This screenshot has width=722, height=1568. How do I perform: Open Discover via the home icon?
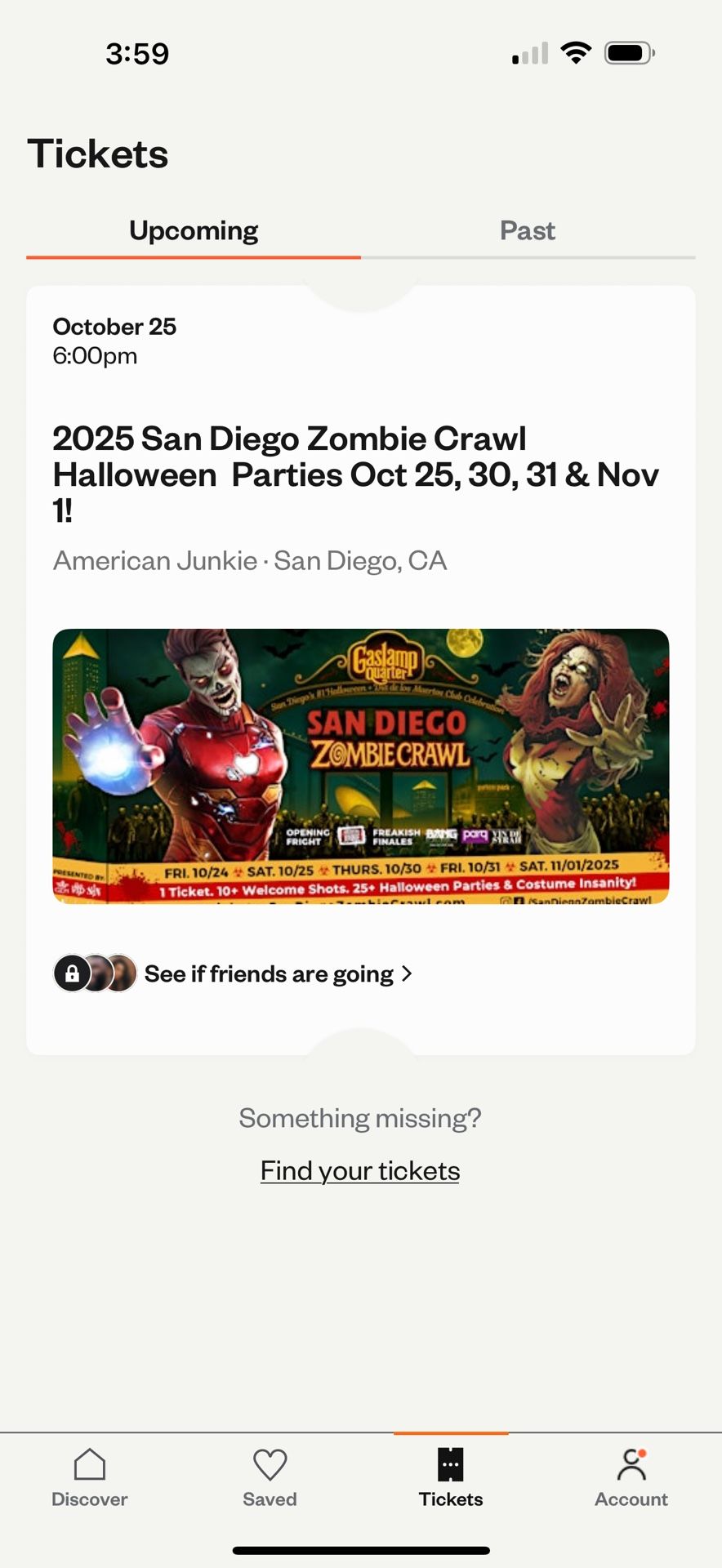[89, 1462]
